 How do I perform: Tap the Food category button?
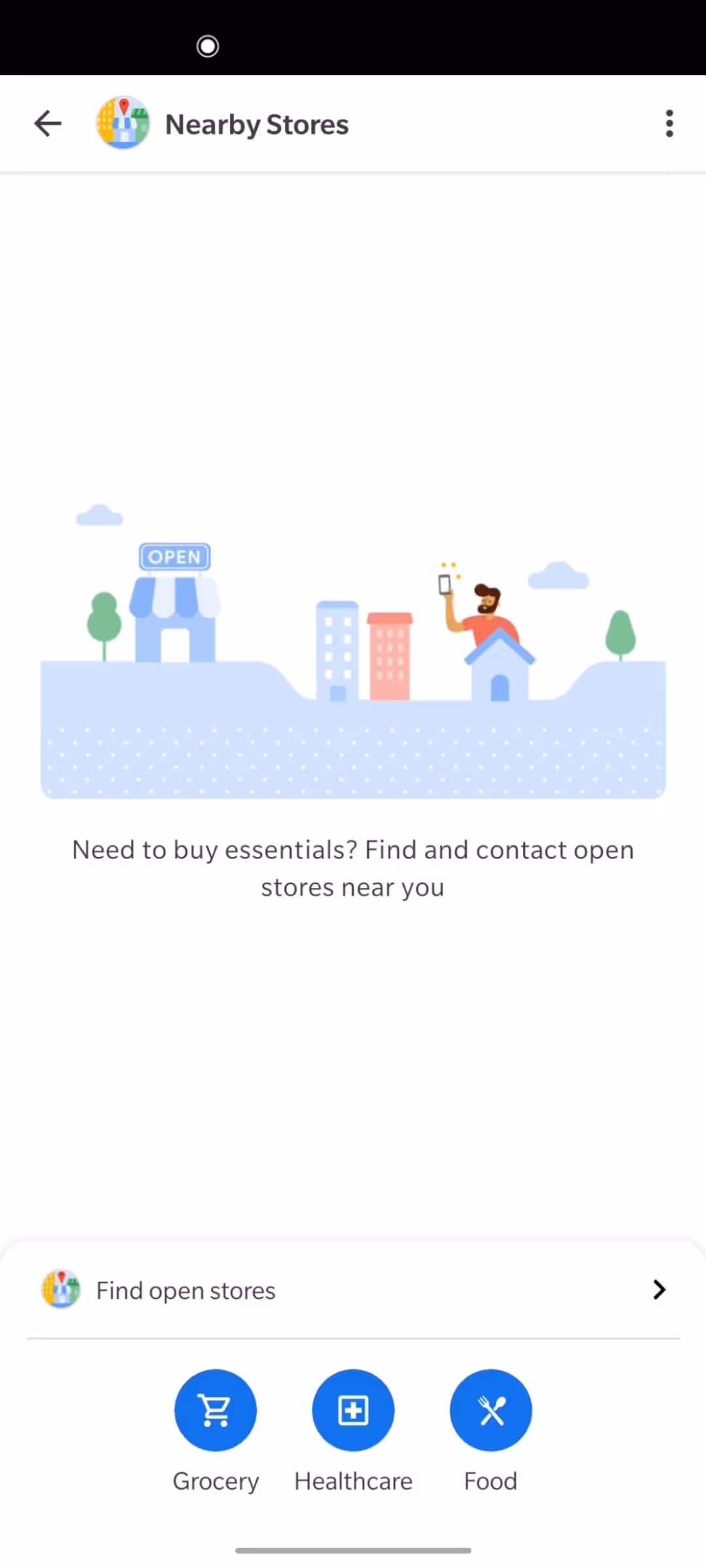(x=491, y=1410)
